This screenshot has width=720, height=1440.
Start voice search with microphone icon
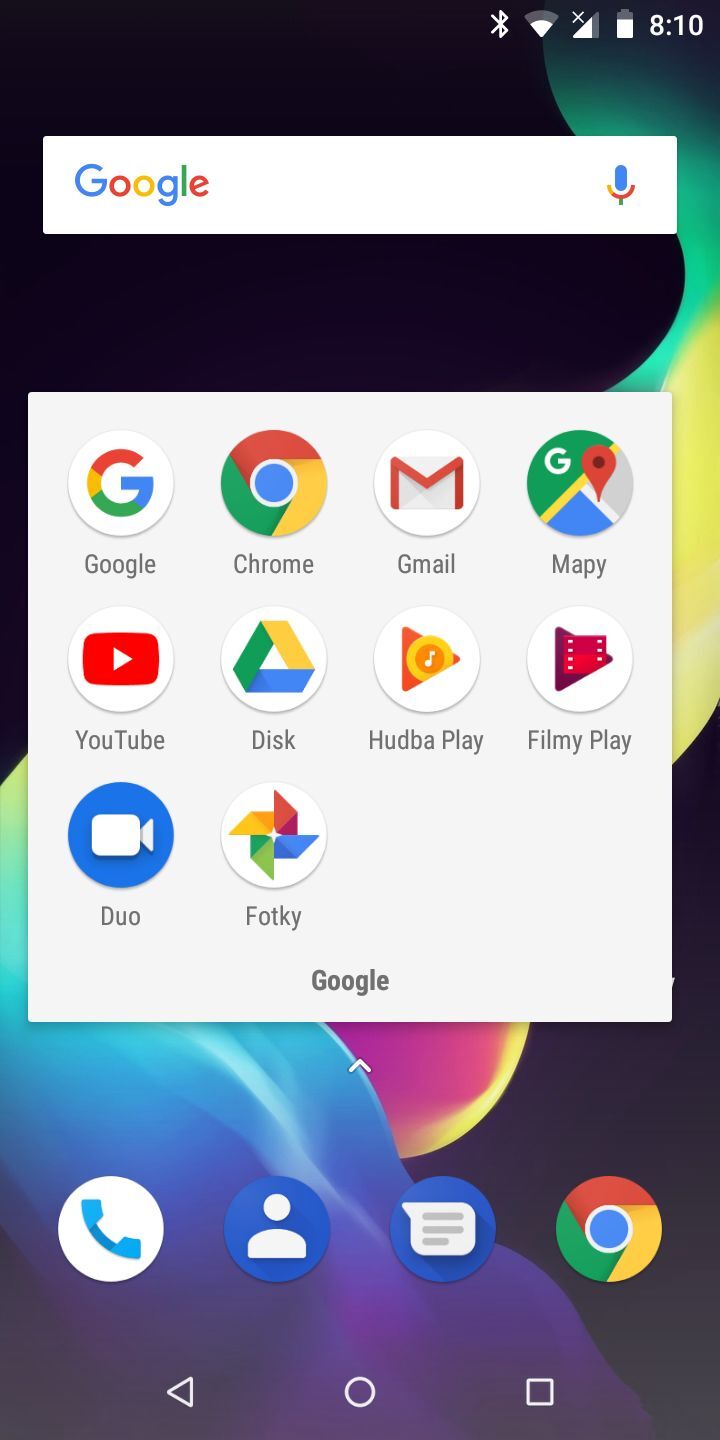(620, 185)
